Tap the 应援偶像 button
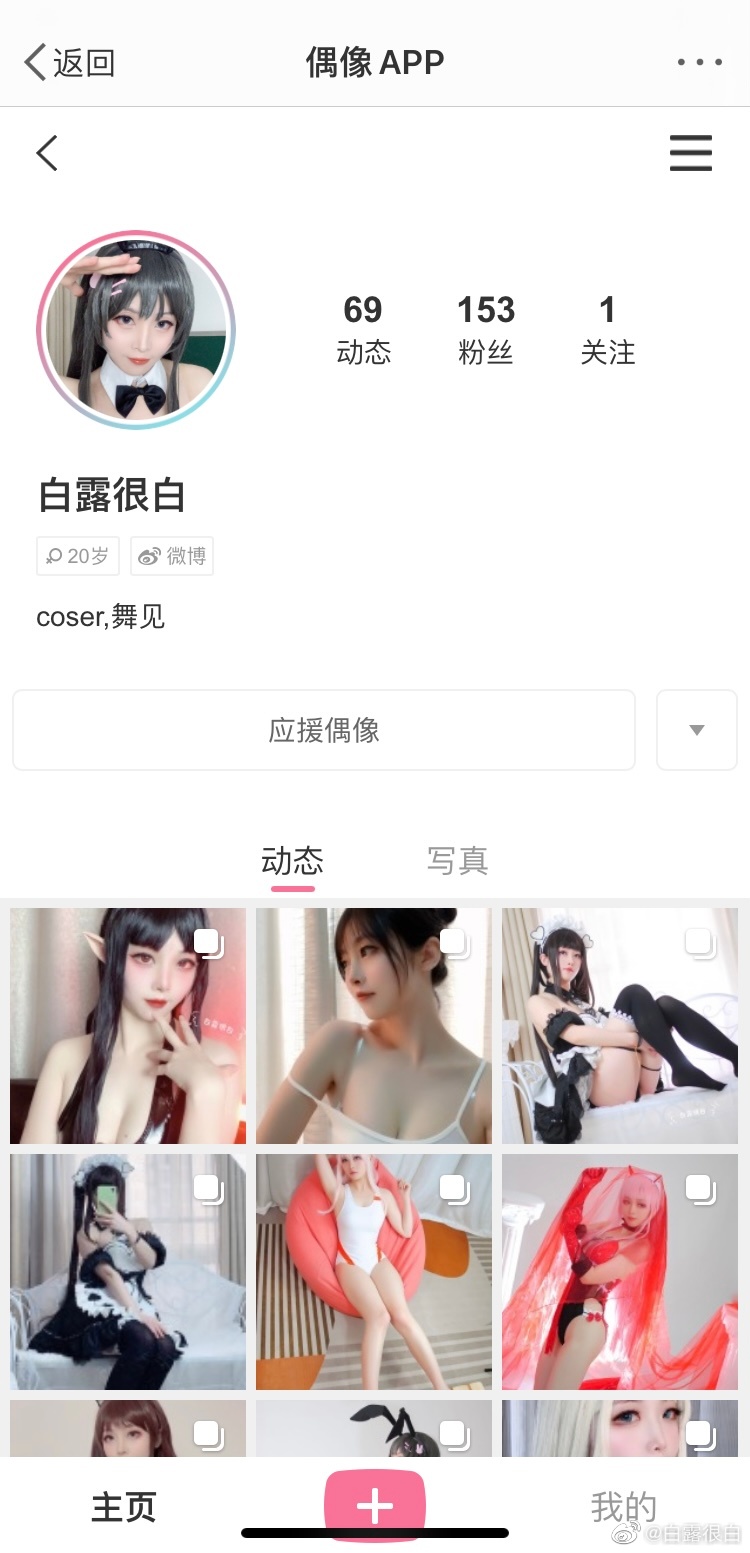Image resolution: width=750 pixels, height=1553 pixels. [x=324, y=730]
